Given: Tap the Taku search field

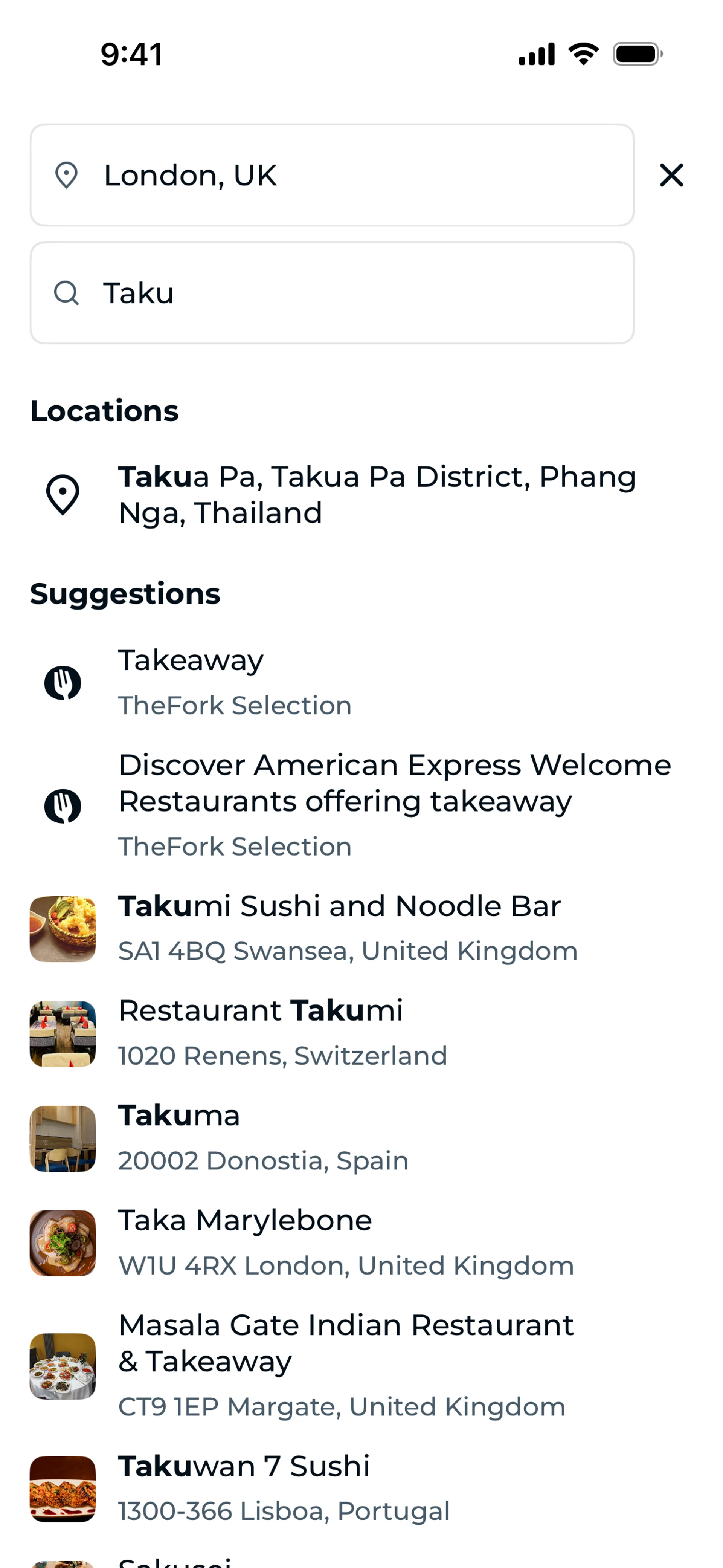Looking at the screenshot, I should click(332, 293).
